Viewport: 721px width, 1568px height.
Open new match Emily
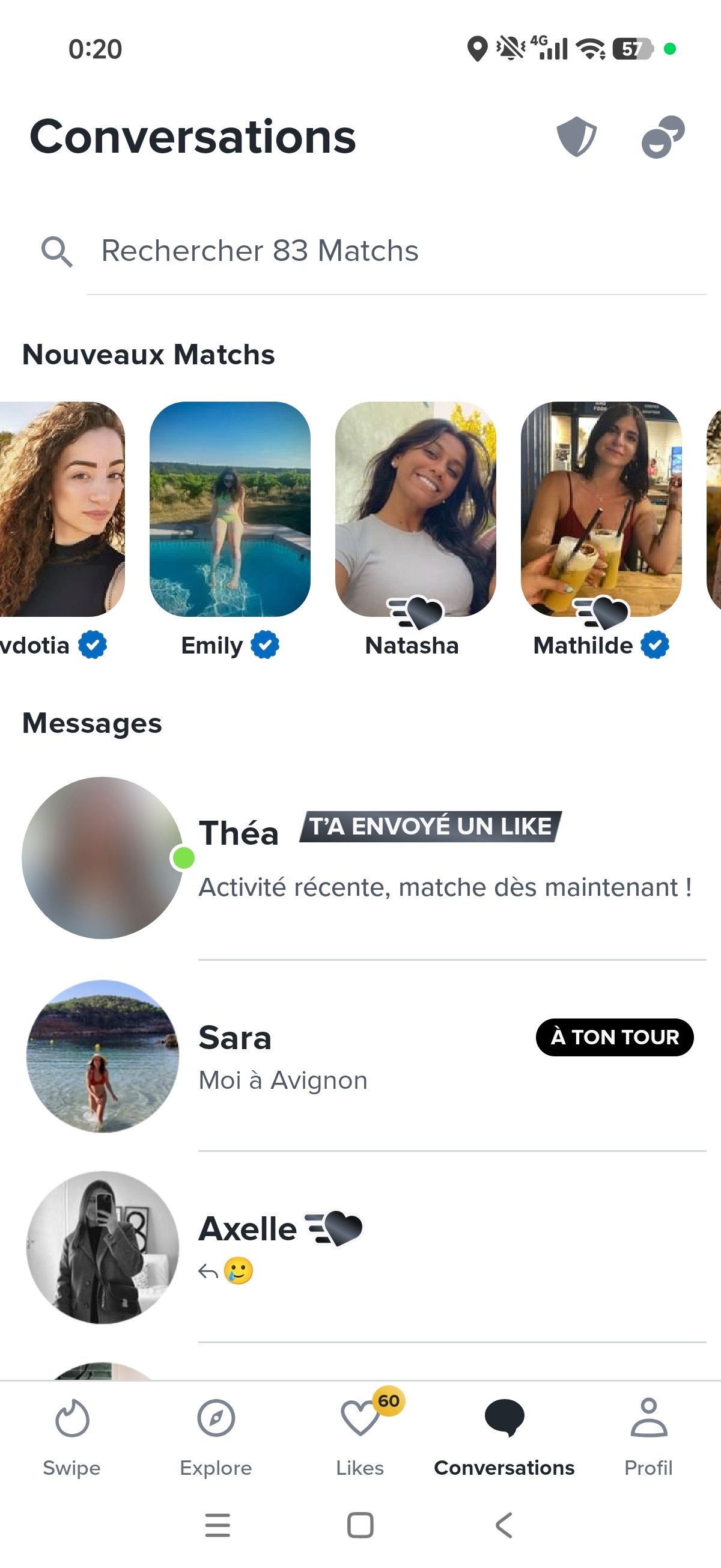pos(230,510)
